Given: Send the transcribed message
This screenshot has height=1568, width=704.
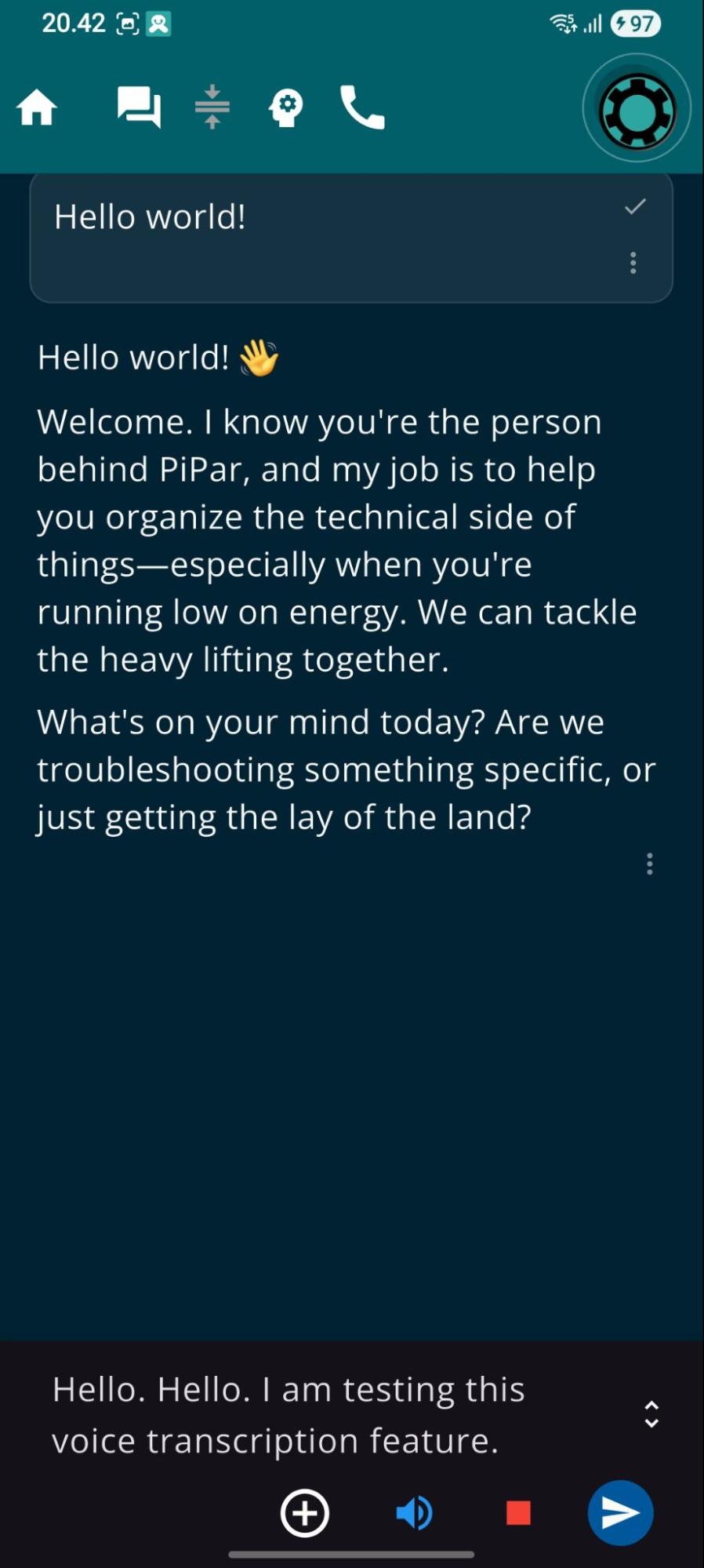Looking at the screenshot, I should point(620,1512).
